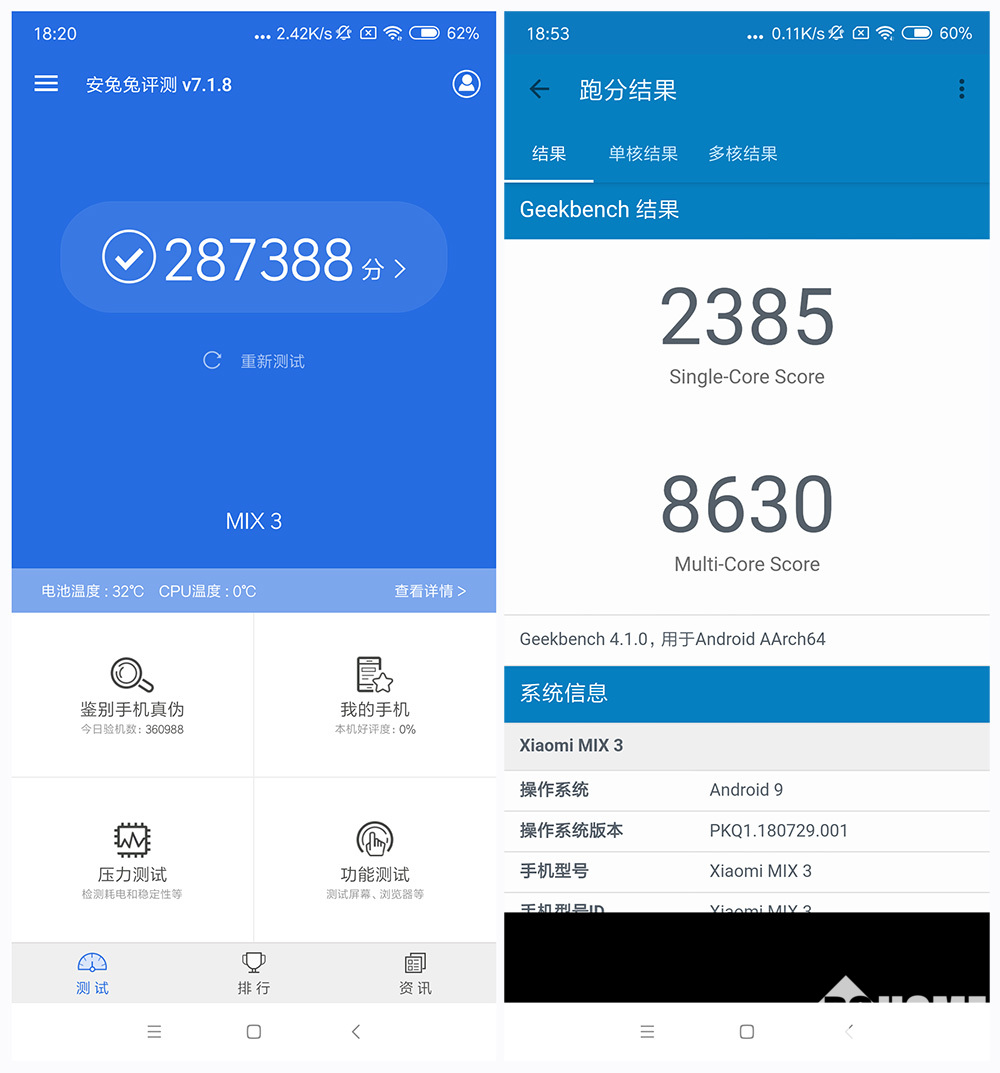
Task: Tap 重新测试 to rerun the benchmark
Action: coord(254,361)
